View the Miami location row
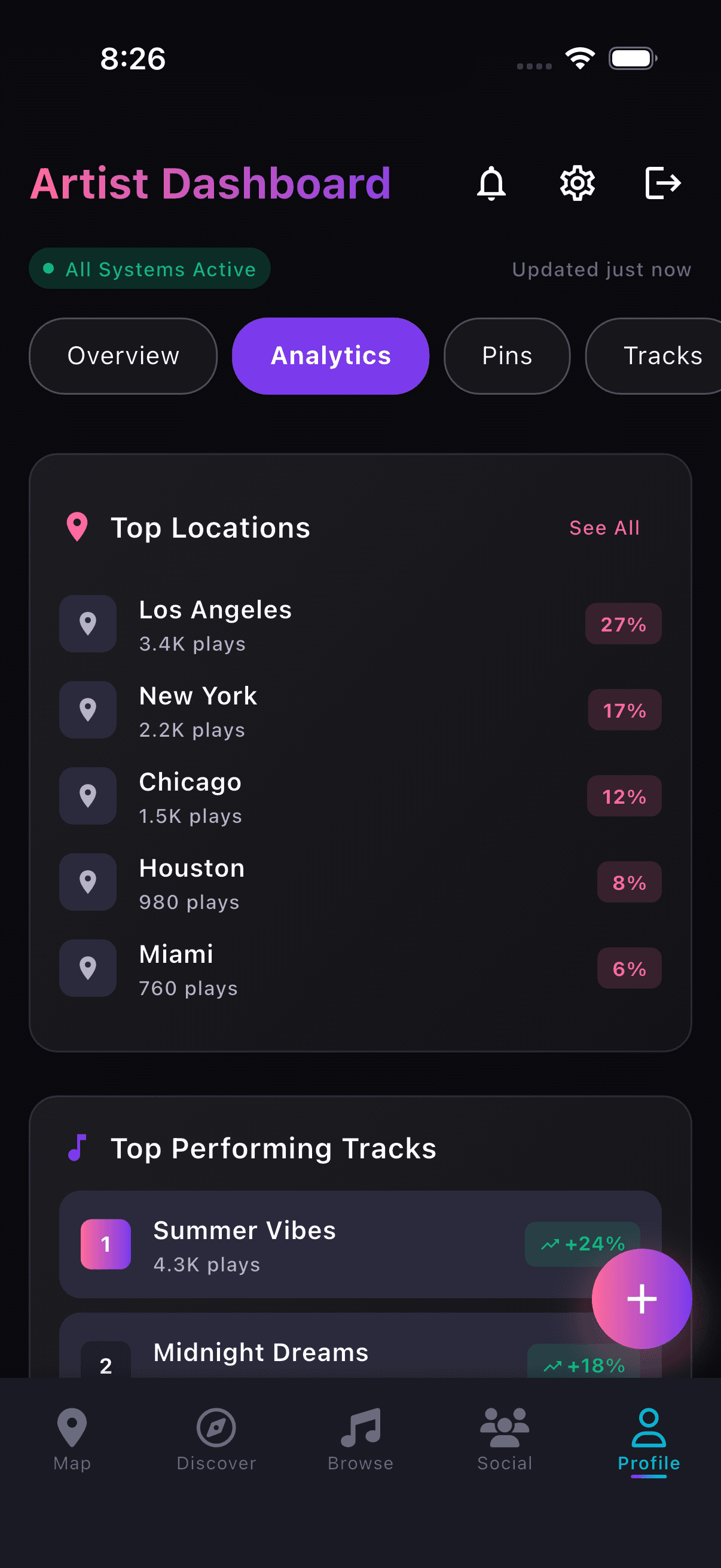Viewport: 721px width, 1568px height. tap(359, 968)
